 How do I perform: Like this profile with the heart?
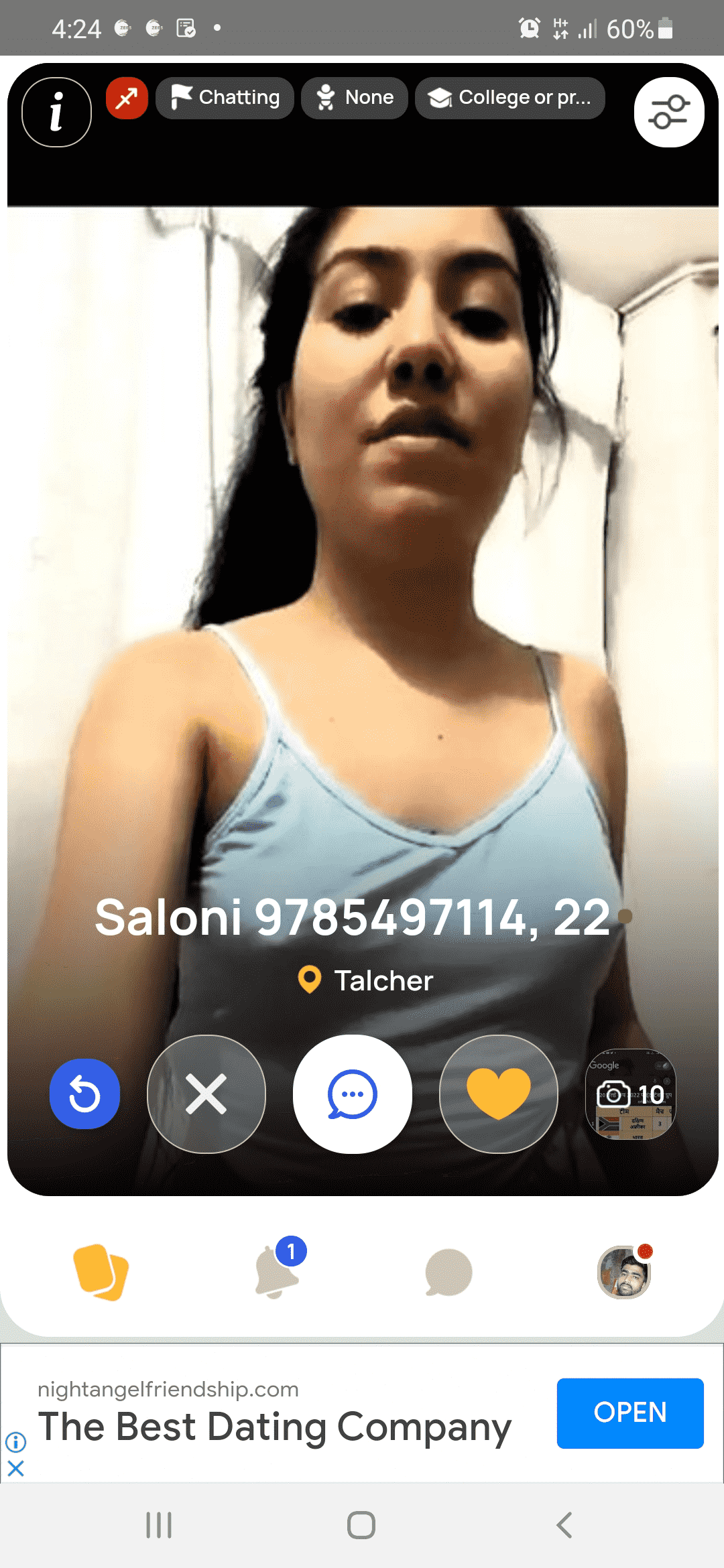(498, 1094)
